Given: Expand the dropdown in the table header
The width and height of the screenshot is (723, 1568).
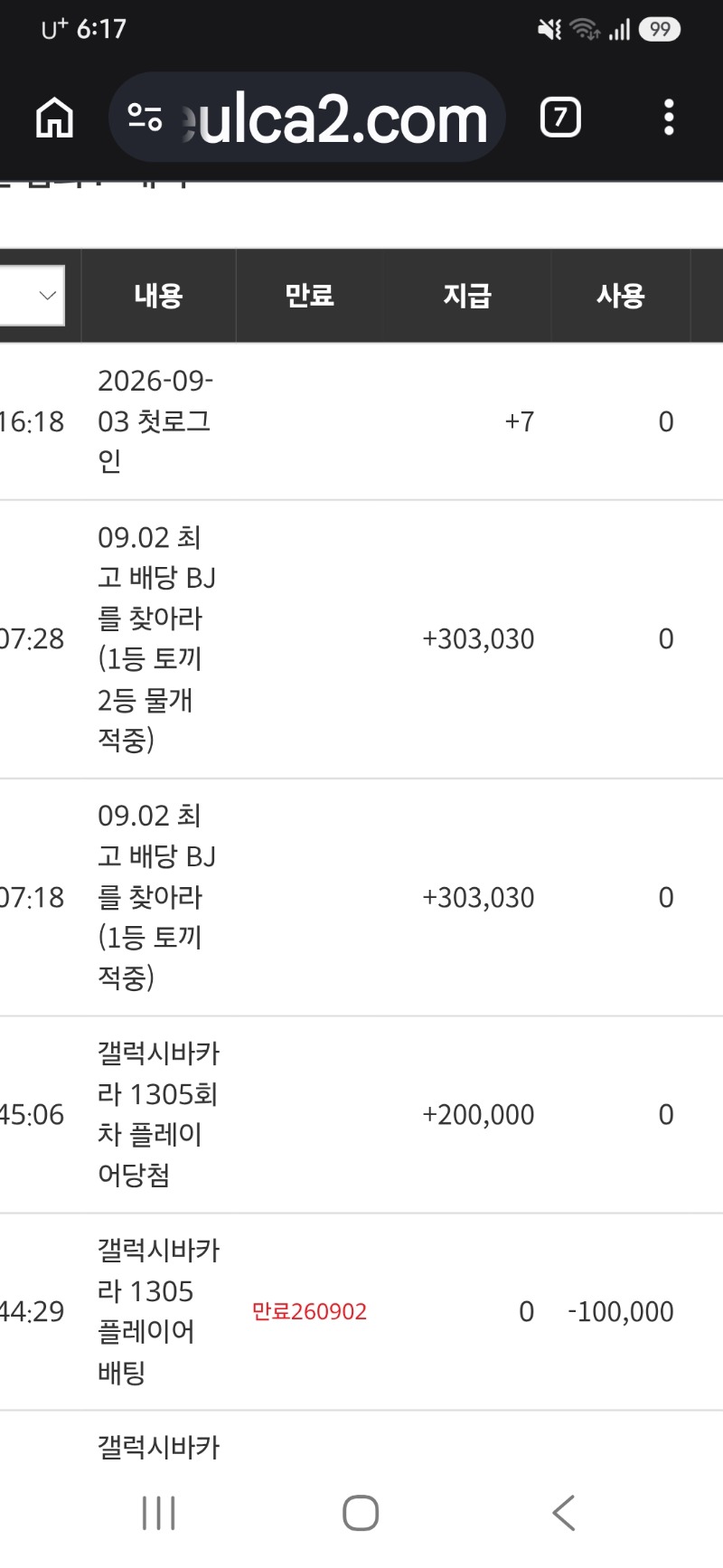Looking at the screenshot, I should (x=33, y=295).
